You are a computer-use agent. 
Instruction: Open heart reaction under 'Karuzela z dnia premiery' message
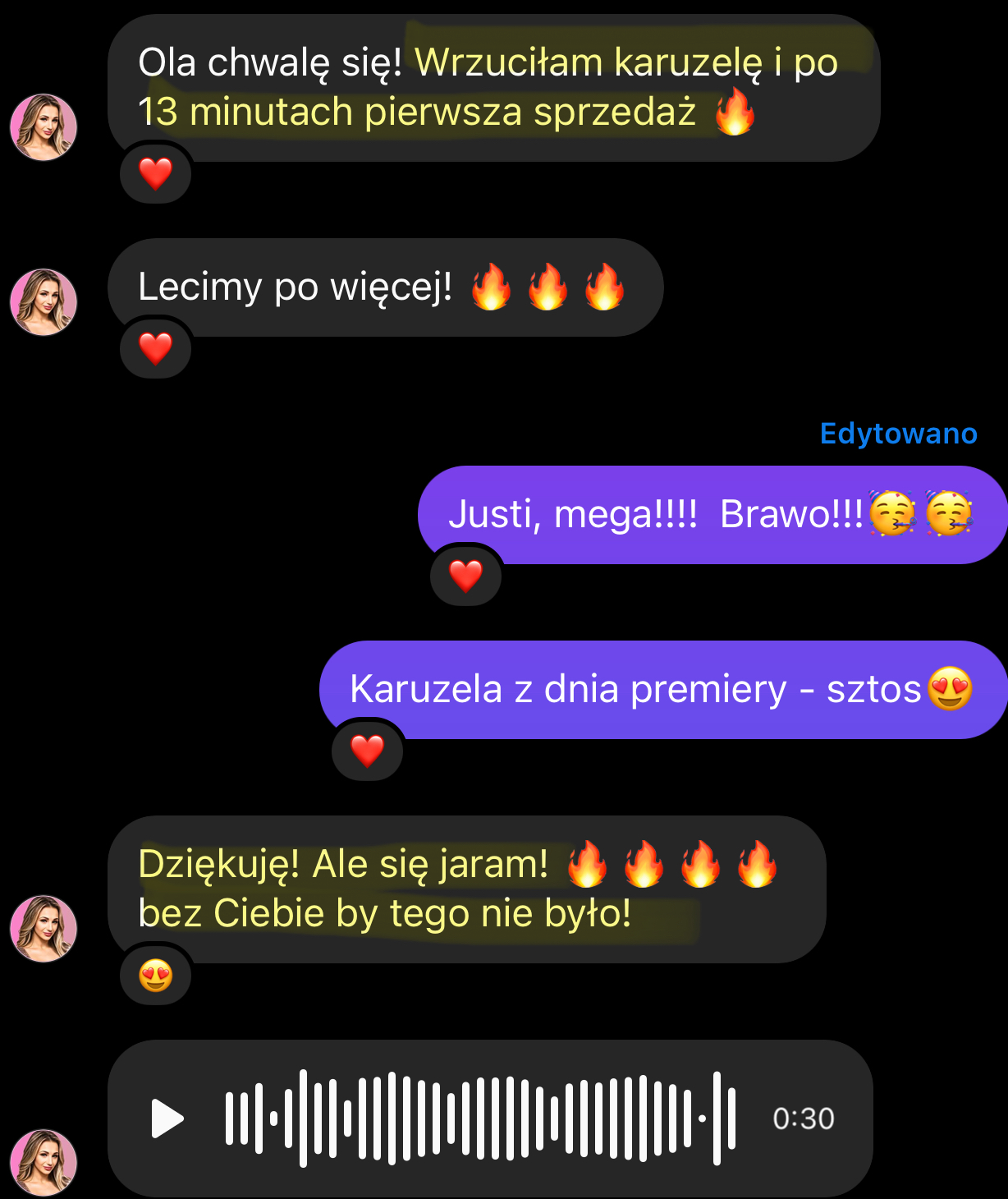coord(367,751)
